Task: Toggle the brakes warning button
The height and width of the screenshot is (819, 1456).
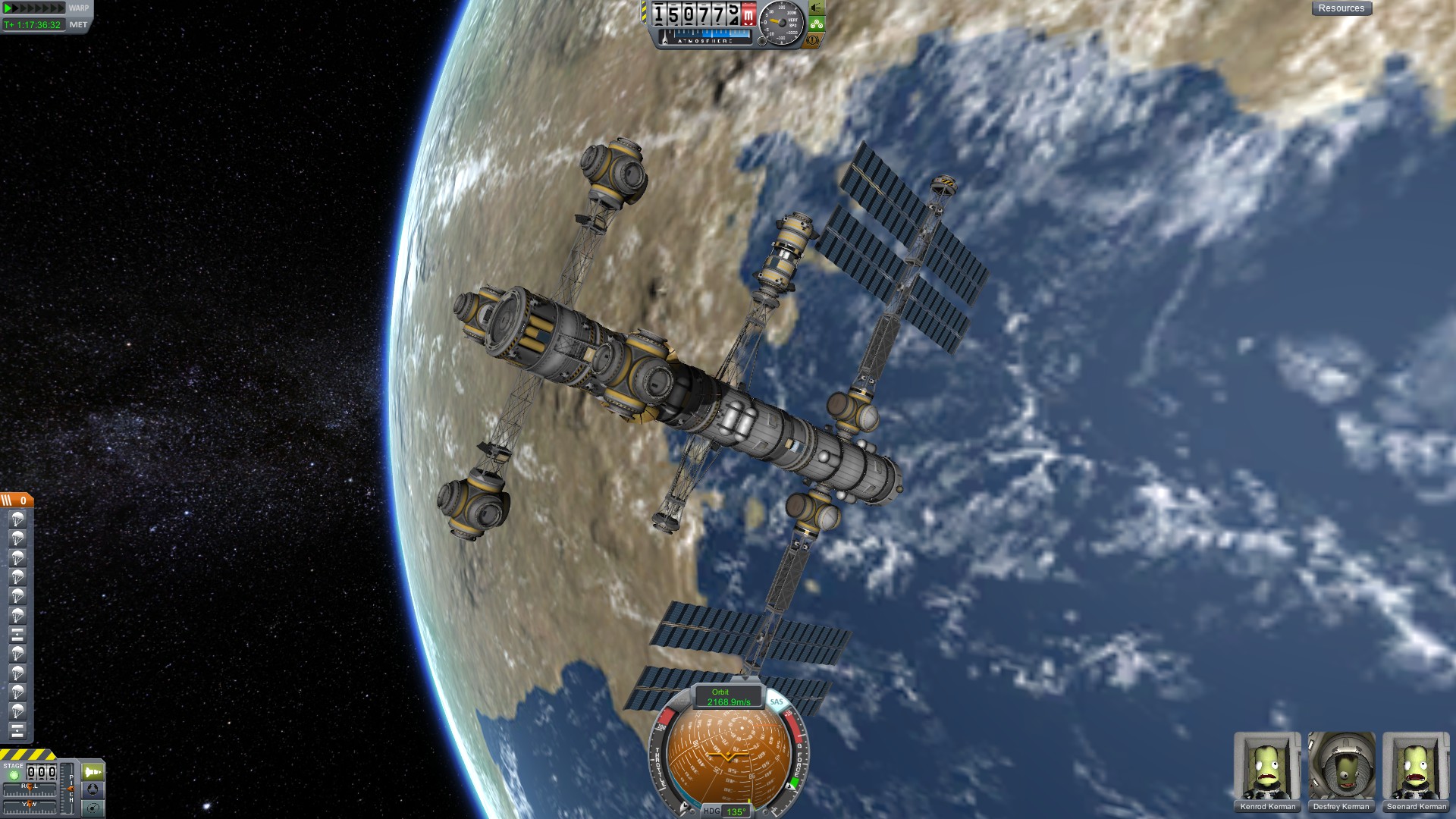Action: [x=814, y=39]
